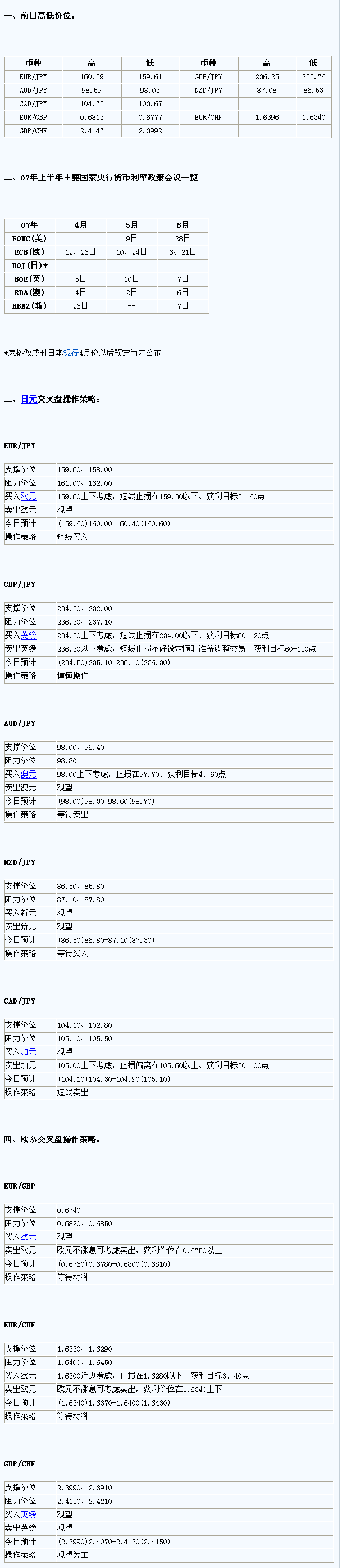Open the 英镑 link under GBP/CHF
The height and width of the screenshot is (1568, 342).
click(28, 1515)
